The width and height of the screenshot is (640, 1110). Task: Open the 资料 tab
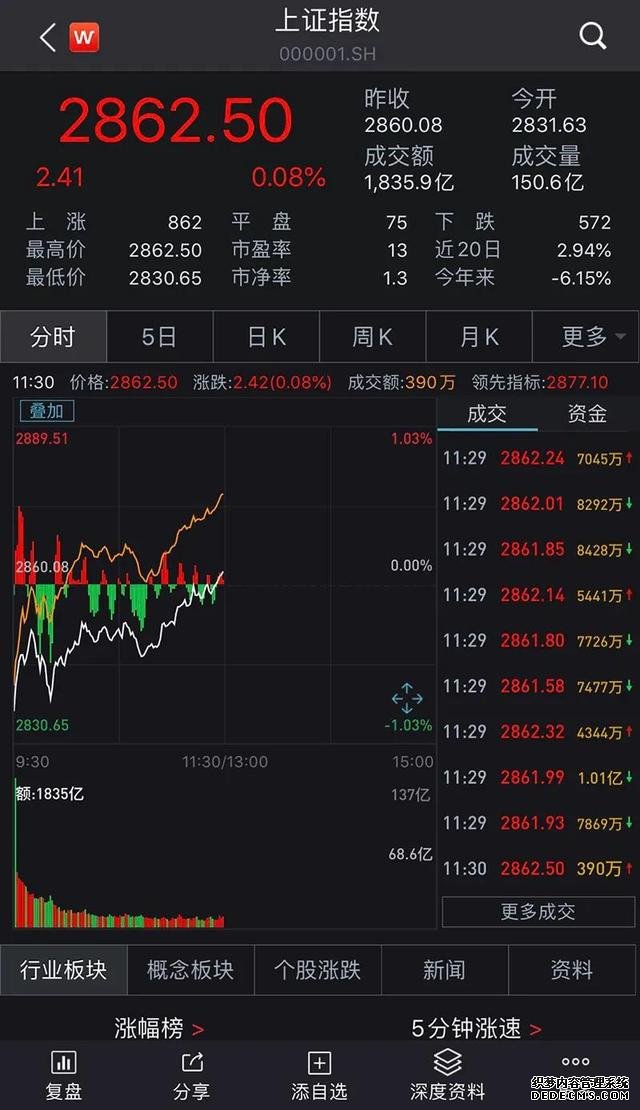pos(573,970)
